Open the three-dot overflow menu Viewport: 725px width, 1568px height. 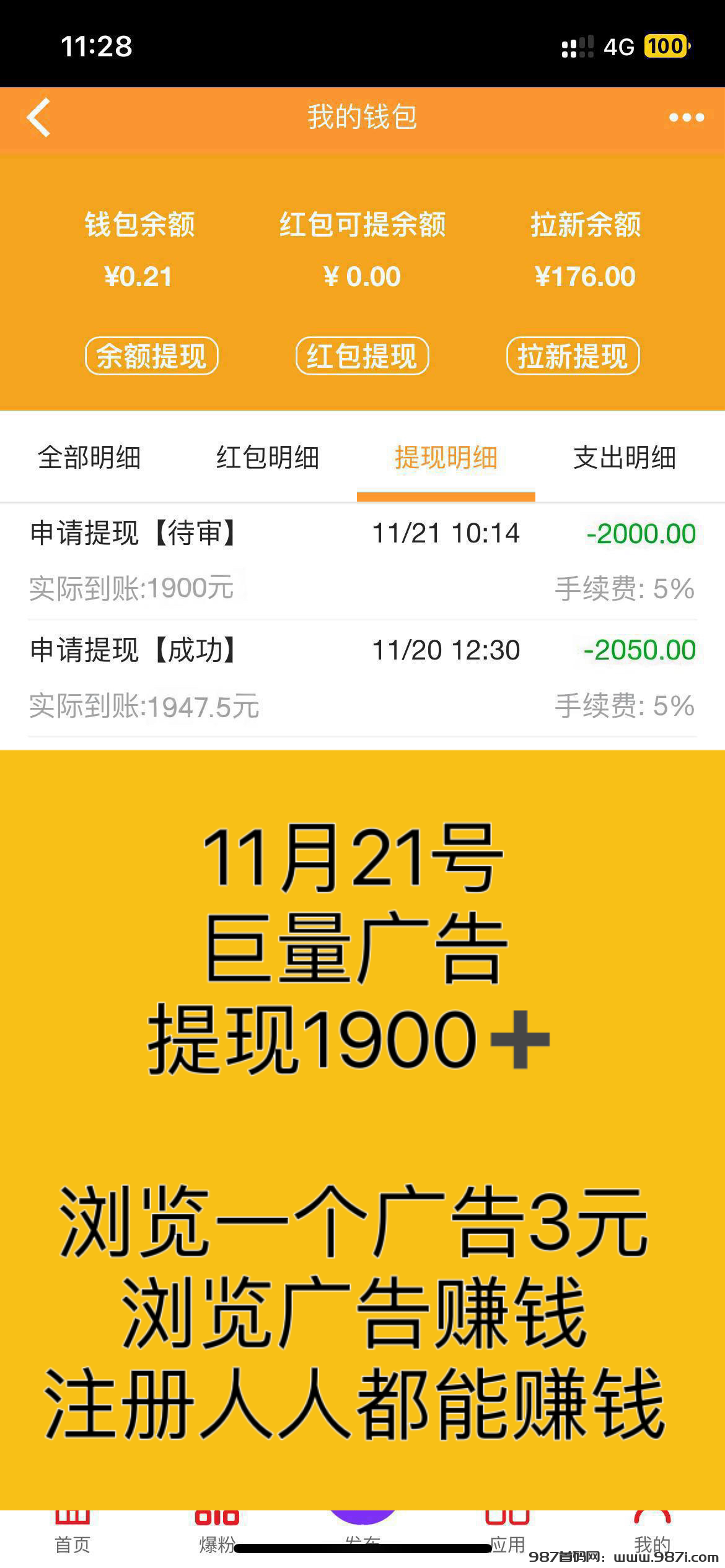pos(686,117)
